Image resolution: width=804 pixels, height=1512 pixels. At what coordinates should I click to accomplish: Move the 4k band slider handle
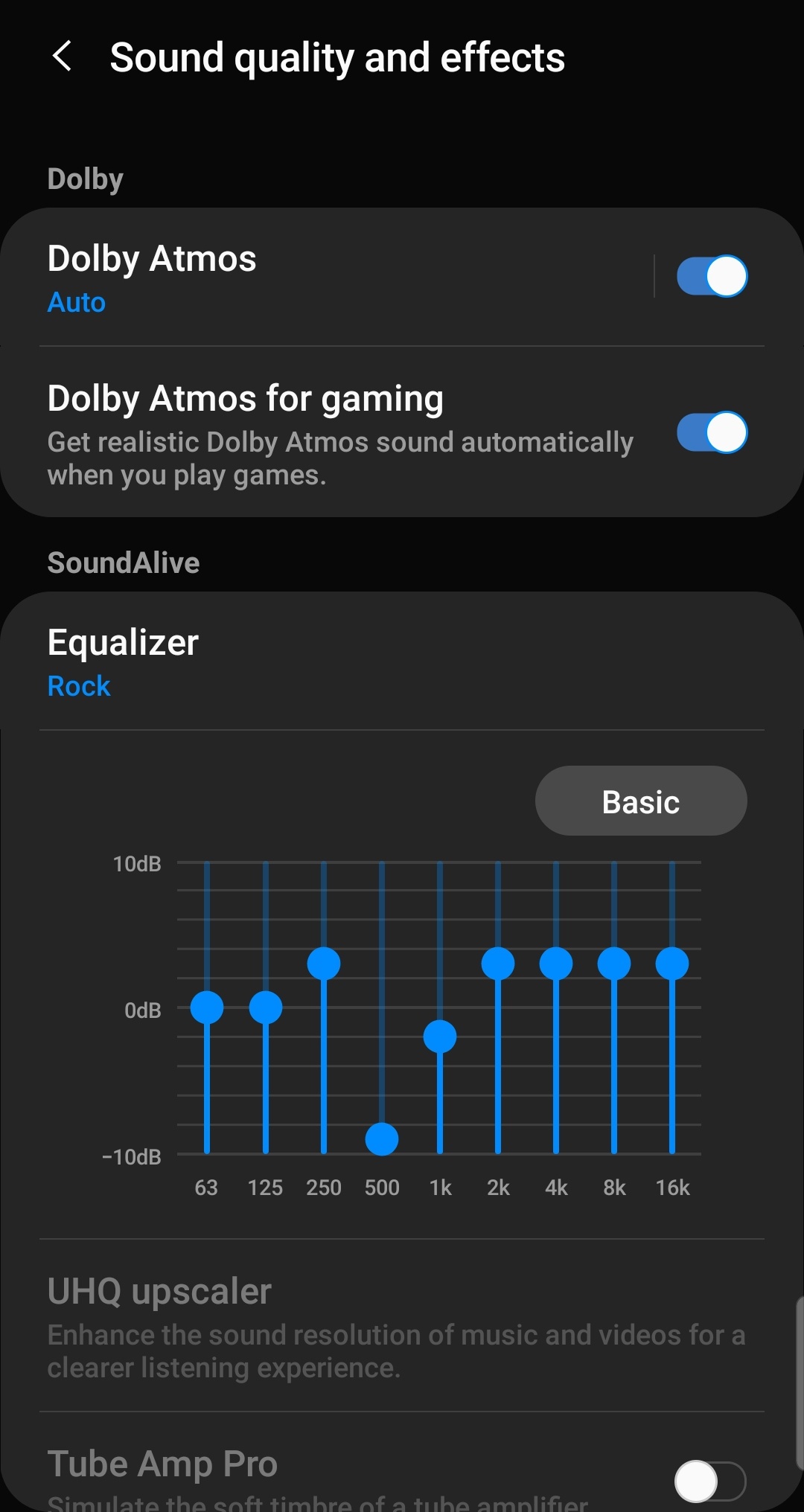coord(556,963)
